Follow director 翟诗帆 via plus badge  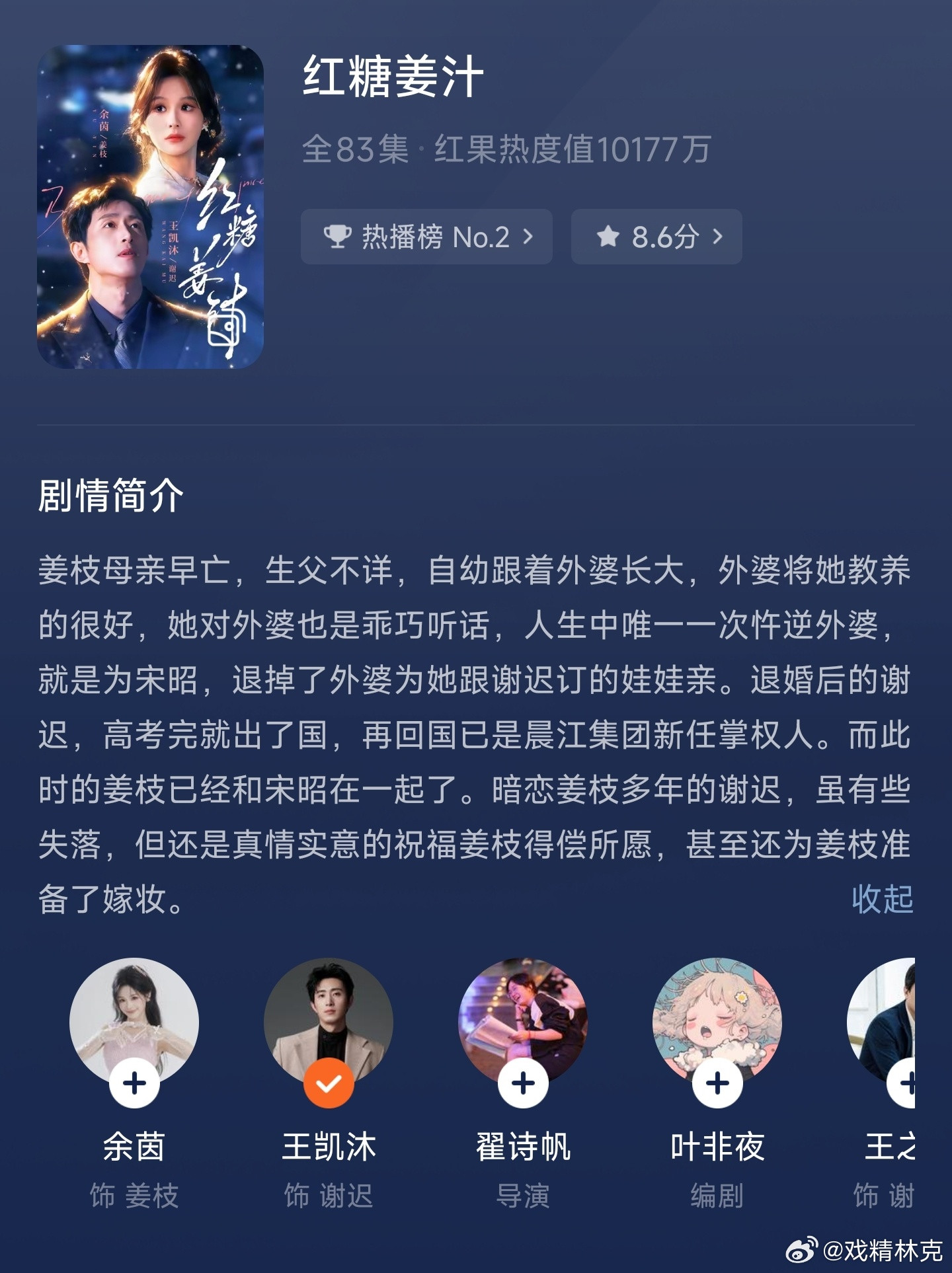click(523, 1083)
